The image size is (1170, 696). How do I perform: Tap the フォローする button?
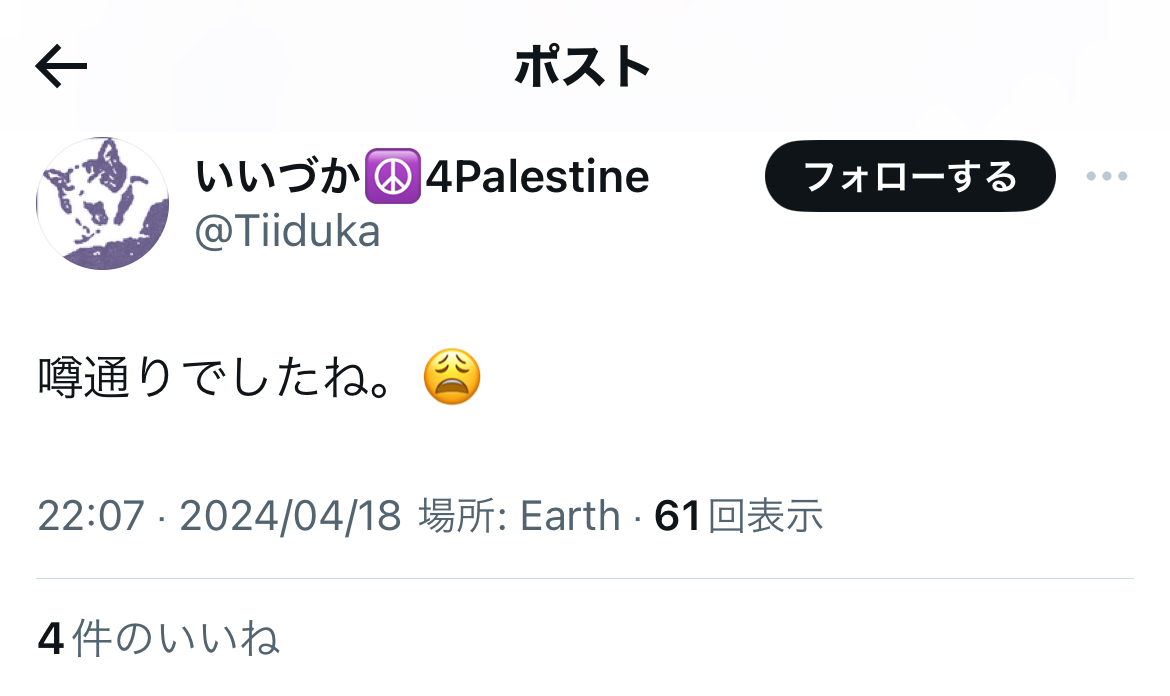pos(909,176)
